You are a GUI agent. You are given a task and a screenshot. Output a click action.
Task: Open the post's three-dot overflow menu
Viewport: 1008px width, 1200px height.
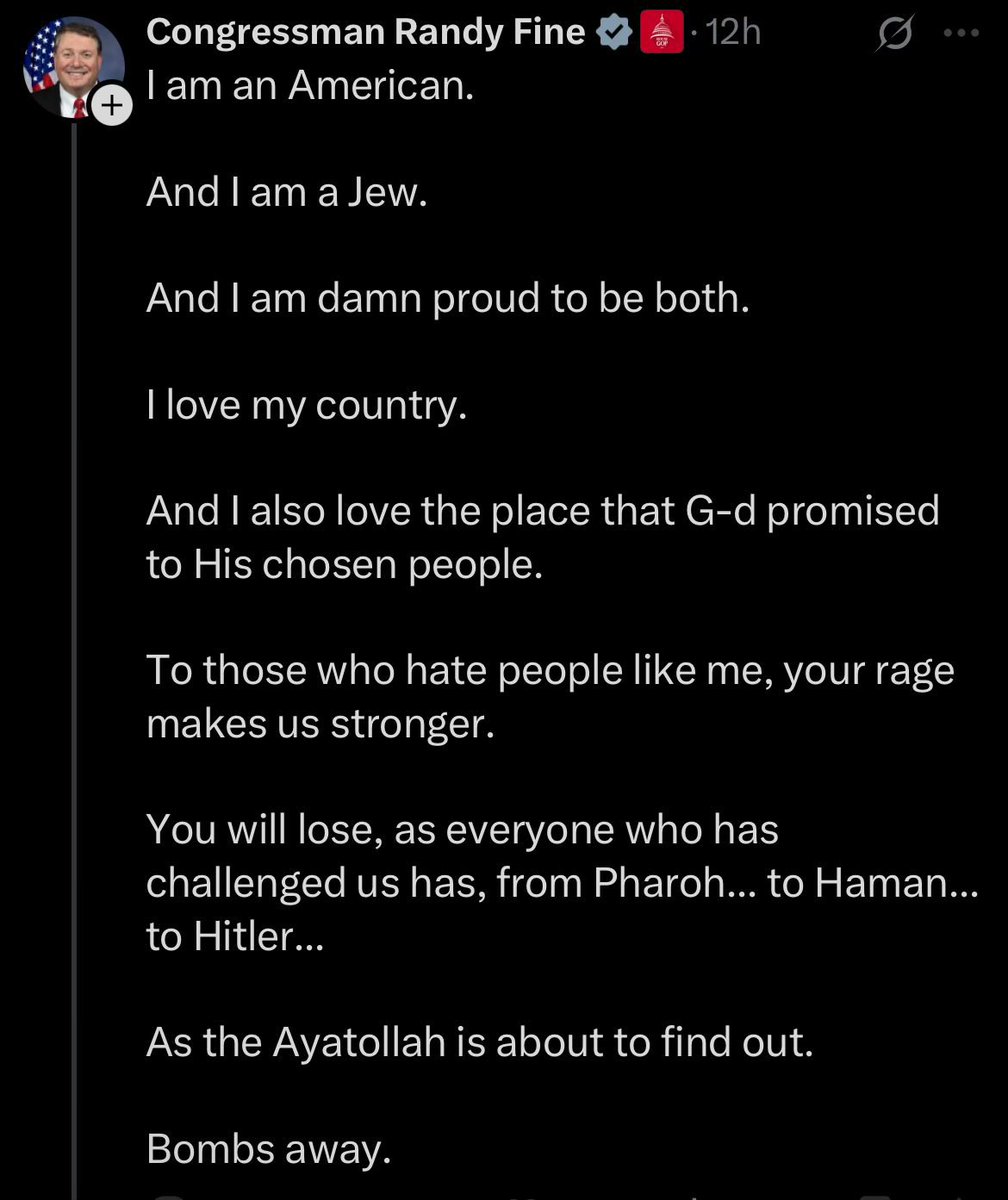click(962, 33)
